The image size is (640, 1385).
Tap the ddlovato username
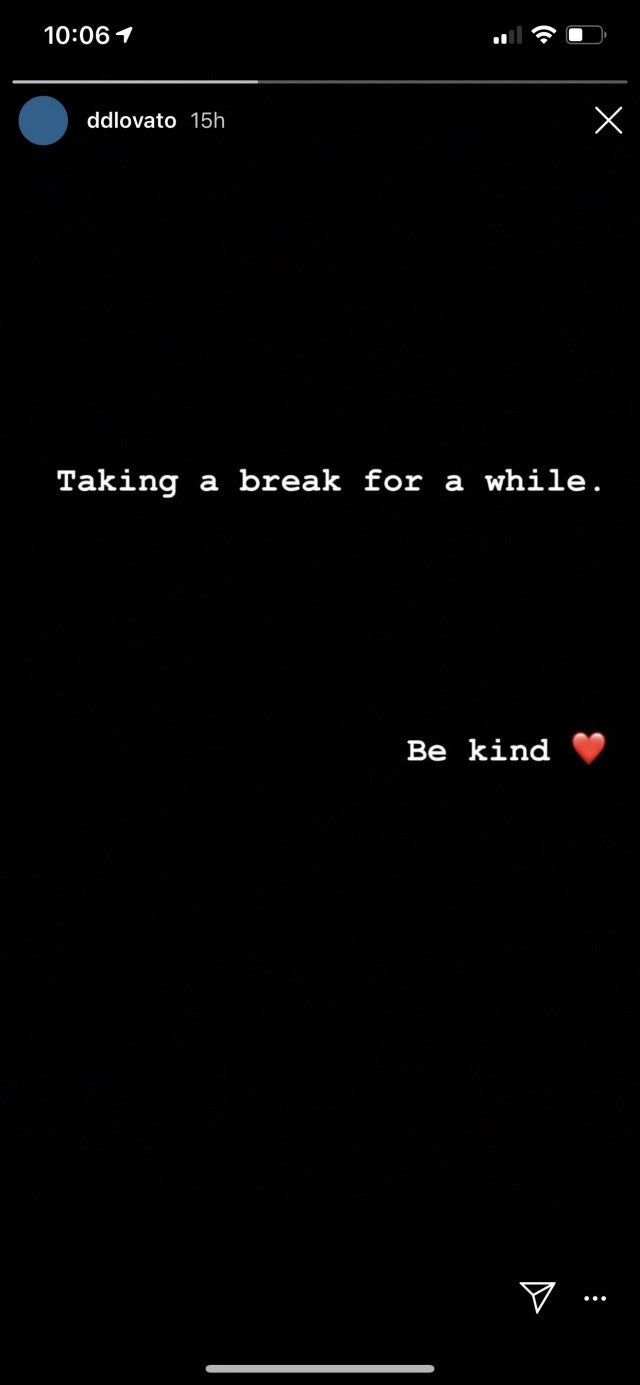[x=132, y=121]
